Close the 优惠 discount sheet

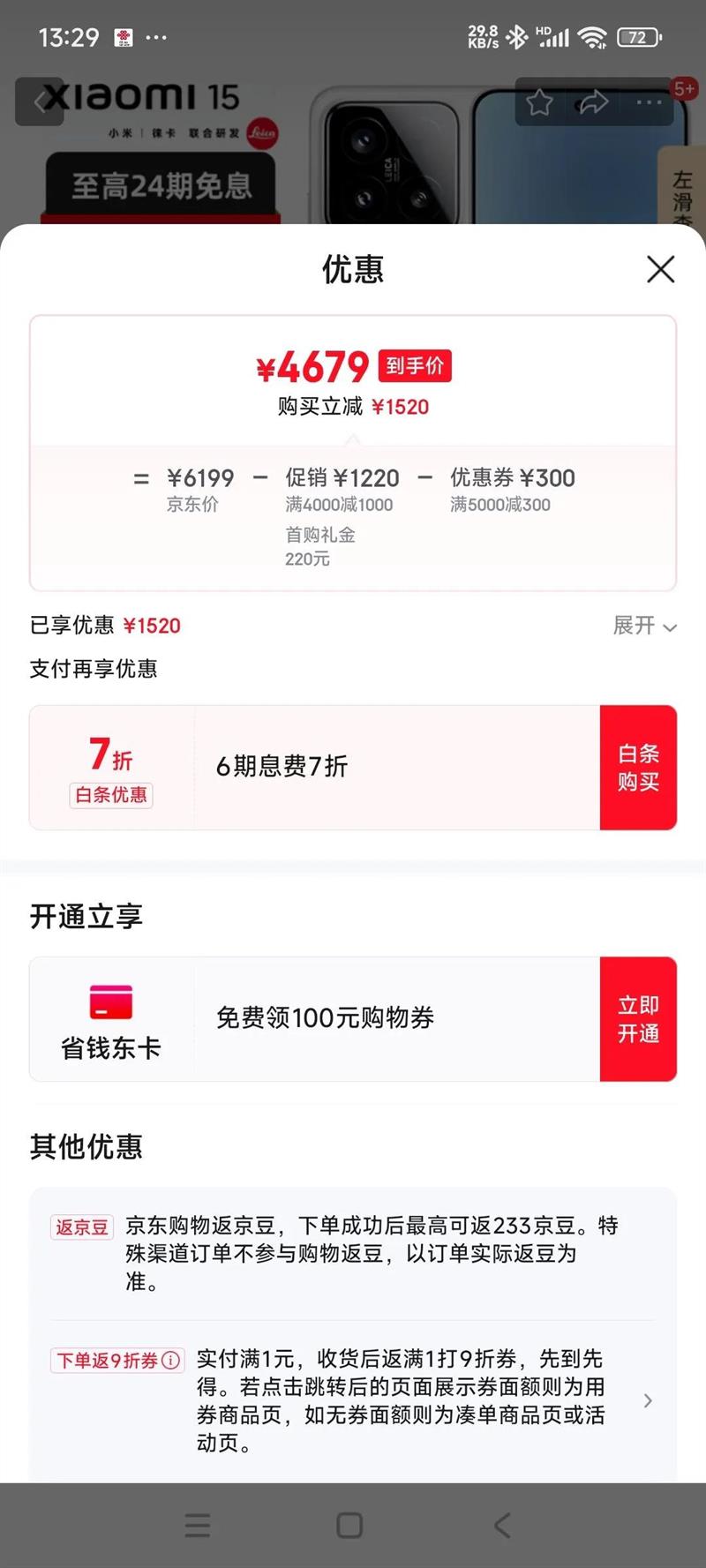660,269
